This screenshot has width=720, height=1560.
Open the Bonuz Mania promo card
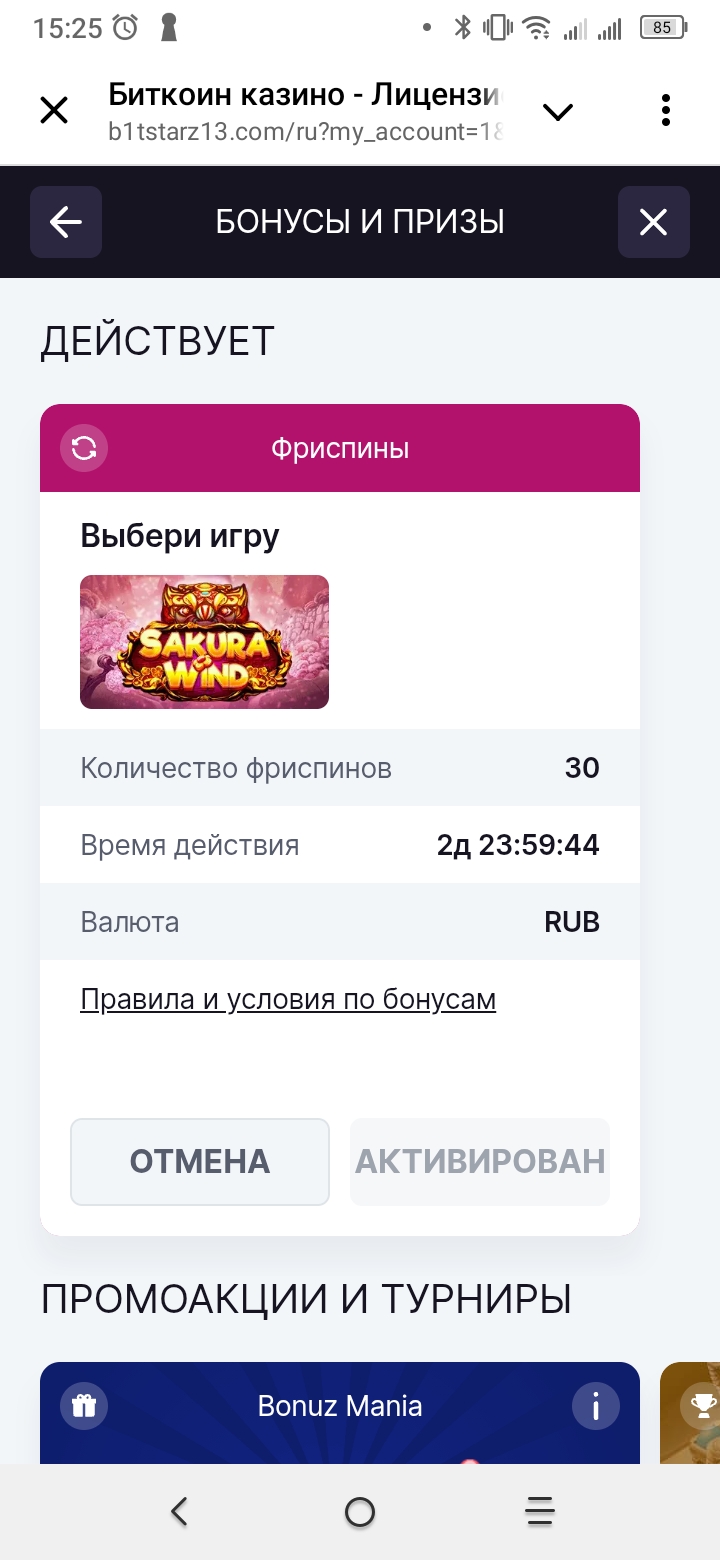click(x=340, y=1420)
